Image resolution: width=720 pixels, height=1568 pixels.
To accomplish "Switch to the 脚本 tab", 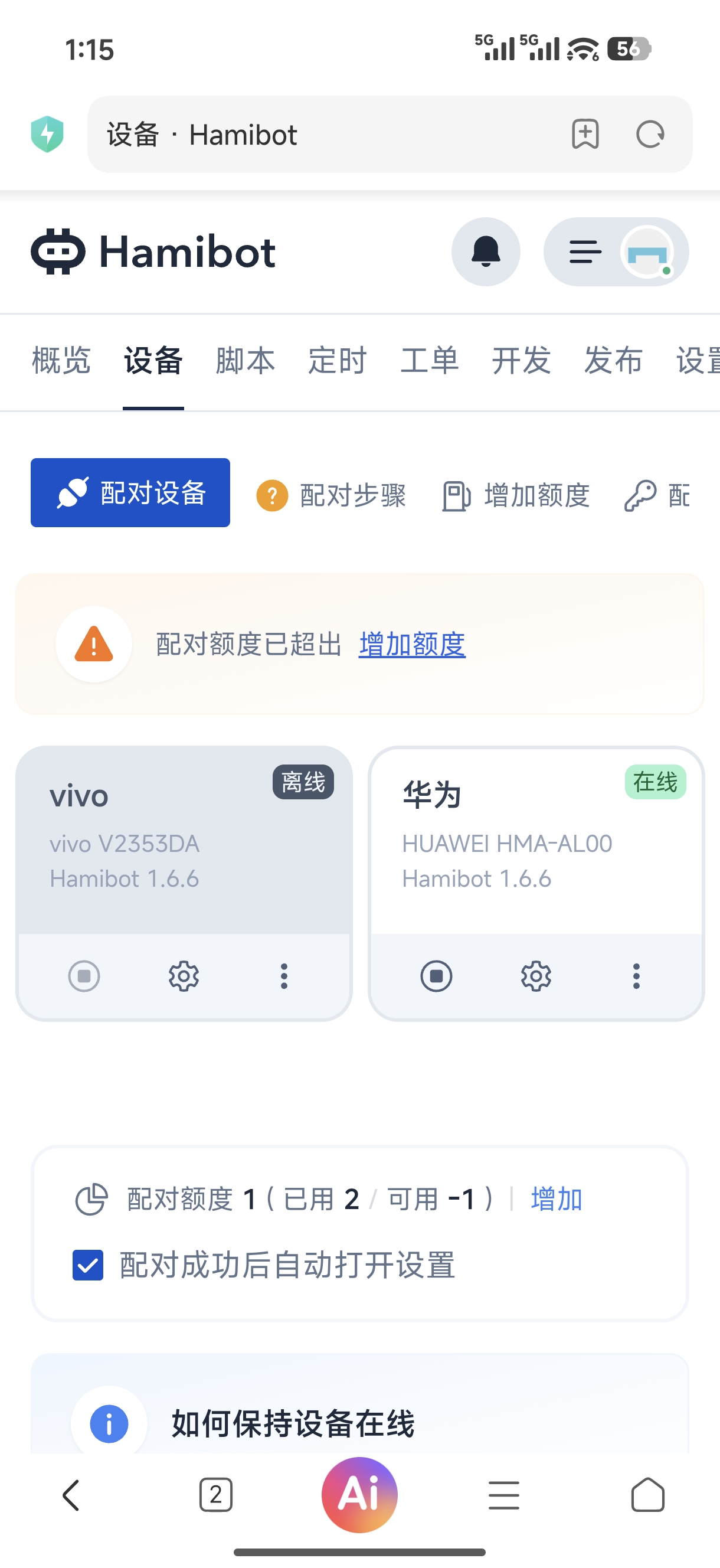I will click(x=246, y=360).
